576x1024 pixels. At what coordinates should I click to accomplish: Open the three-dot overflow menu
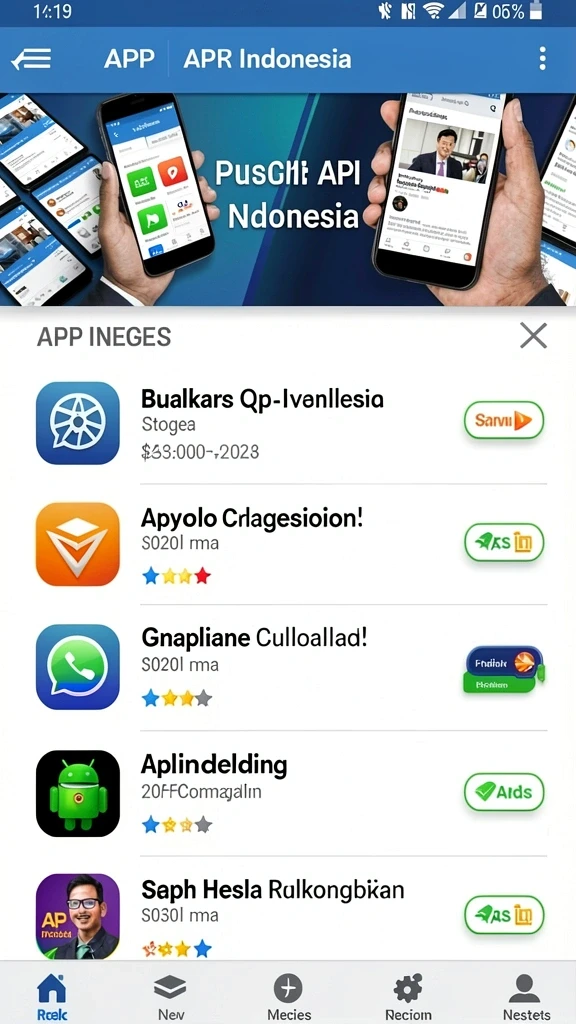[542, 59]
